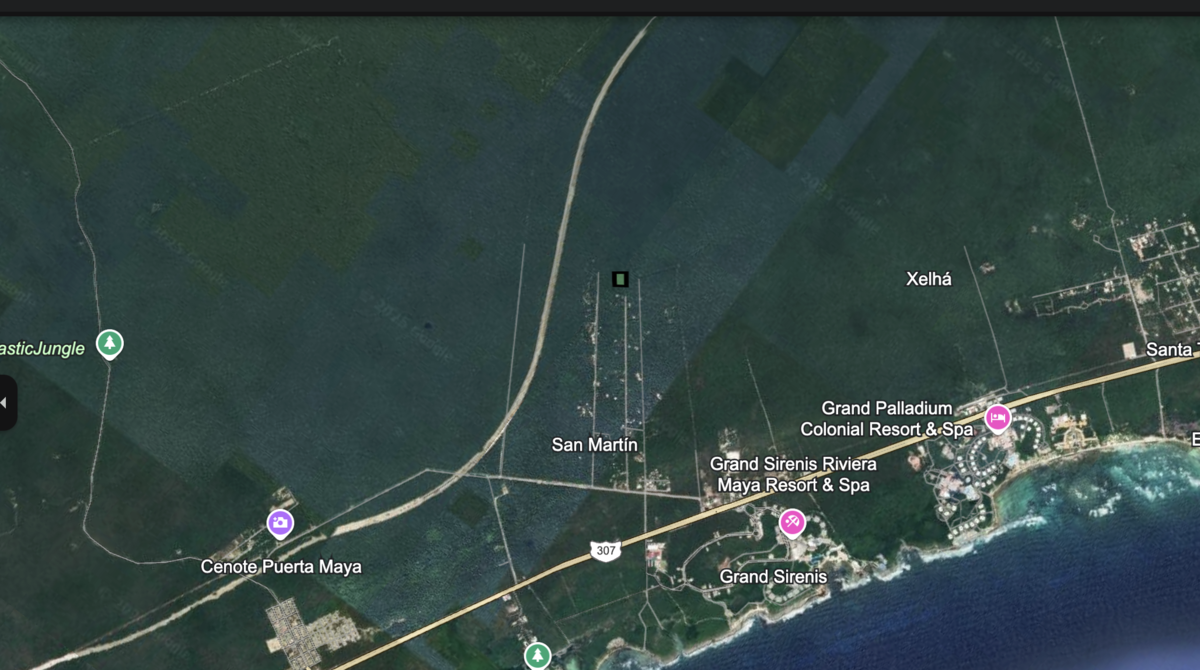Open the Grand Palladium Colonial Resort pin

pos(997,417)
